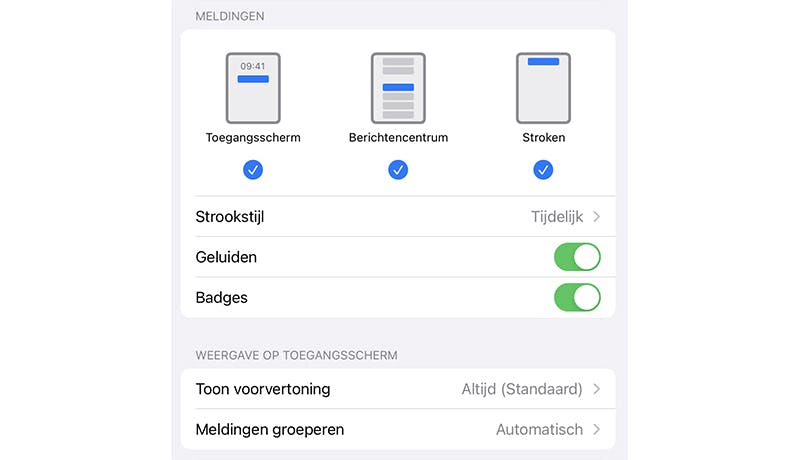The image size is (800, 460).
Task: Uncheck the Toegangsscherm notification option
Action: point(253,170)
